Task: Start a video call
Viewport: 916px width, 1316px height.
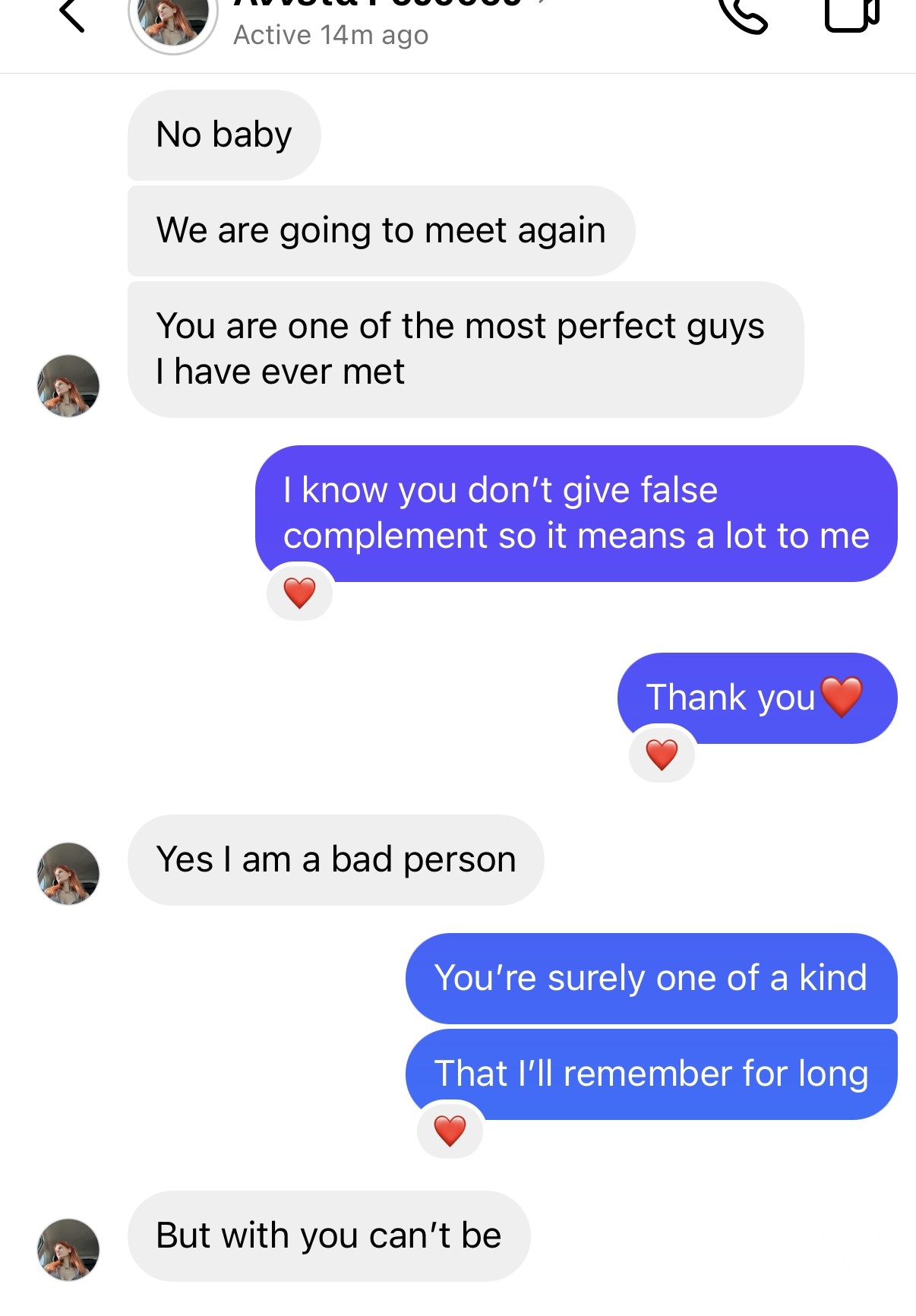Action: [x=851, y=14]
